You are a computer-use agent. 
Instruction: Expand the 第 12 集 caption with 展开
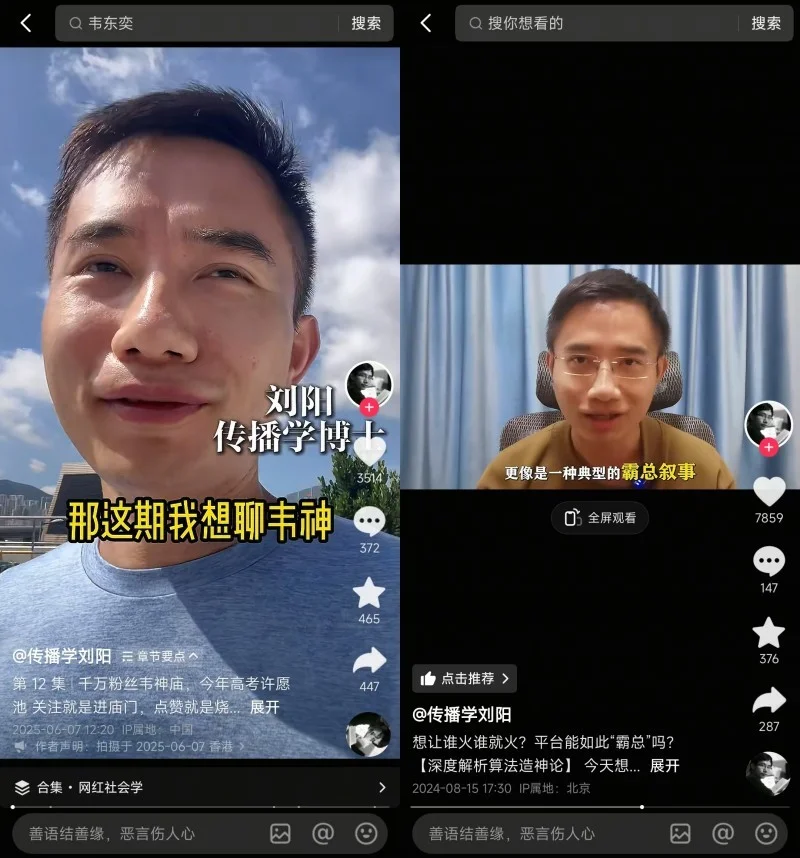pos(265,707)
